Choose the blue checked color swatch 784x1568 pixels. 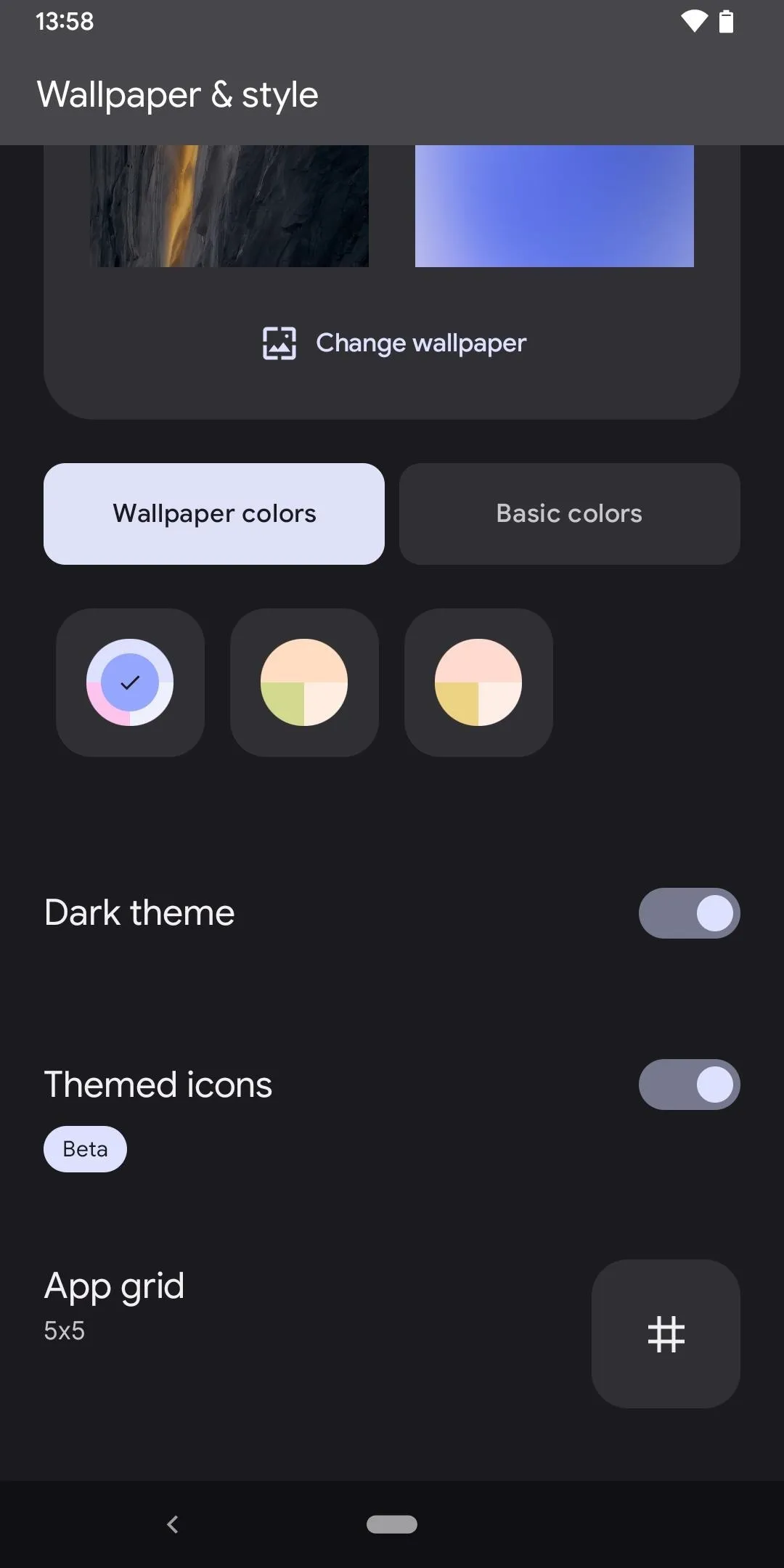pos(130,682)
